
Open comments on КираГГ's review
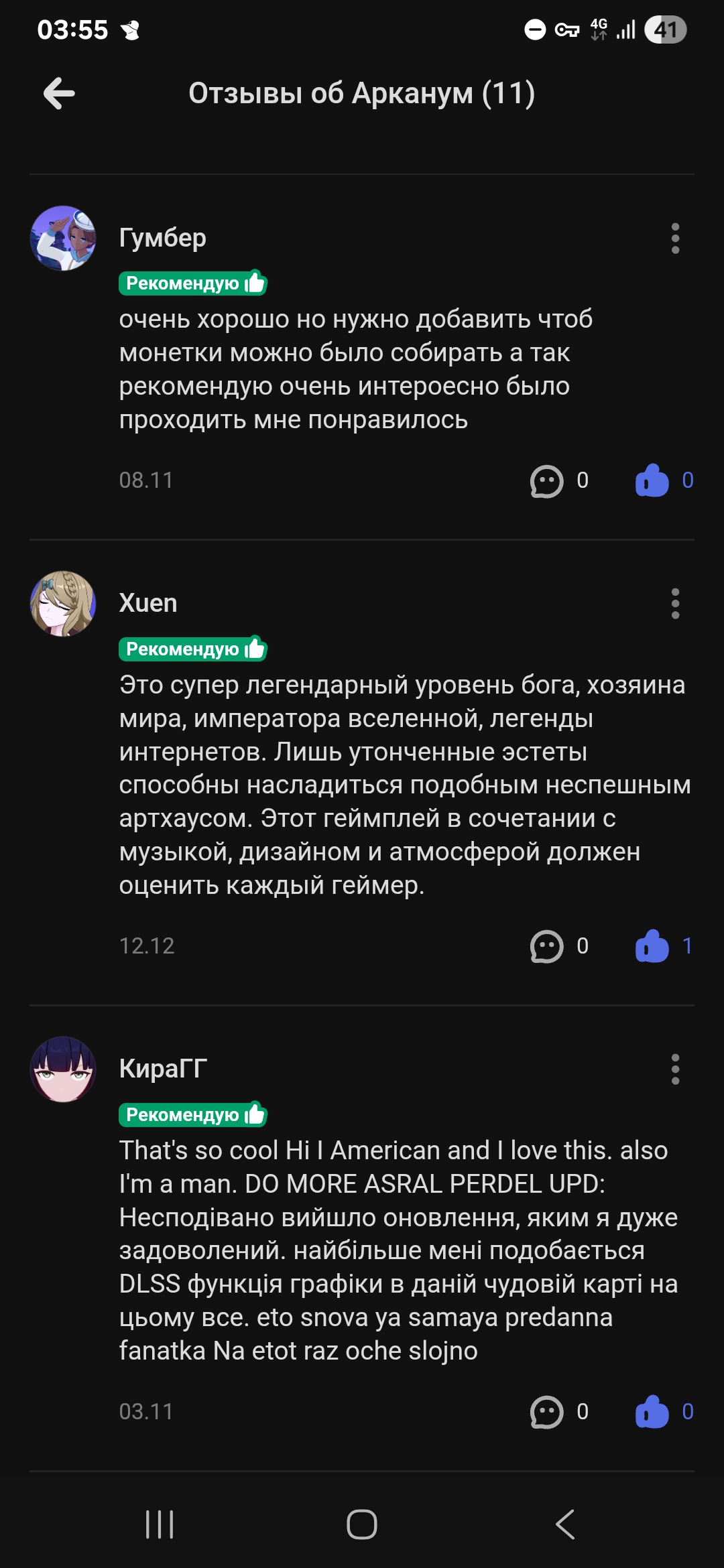point(547,1412)
